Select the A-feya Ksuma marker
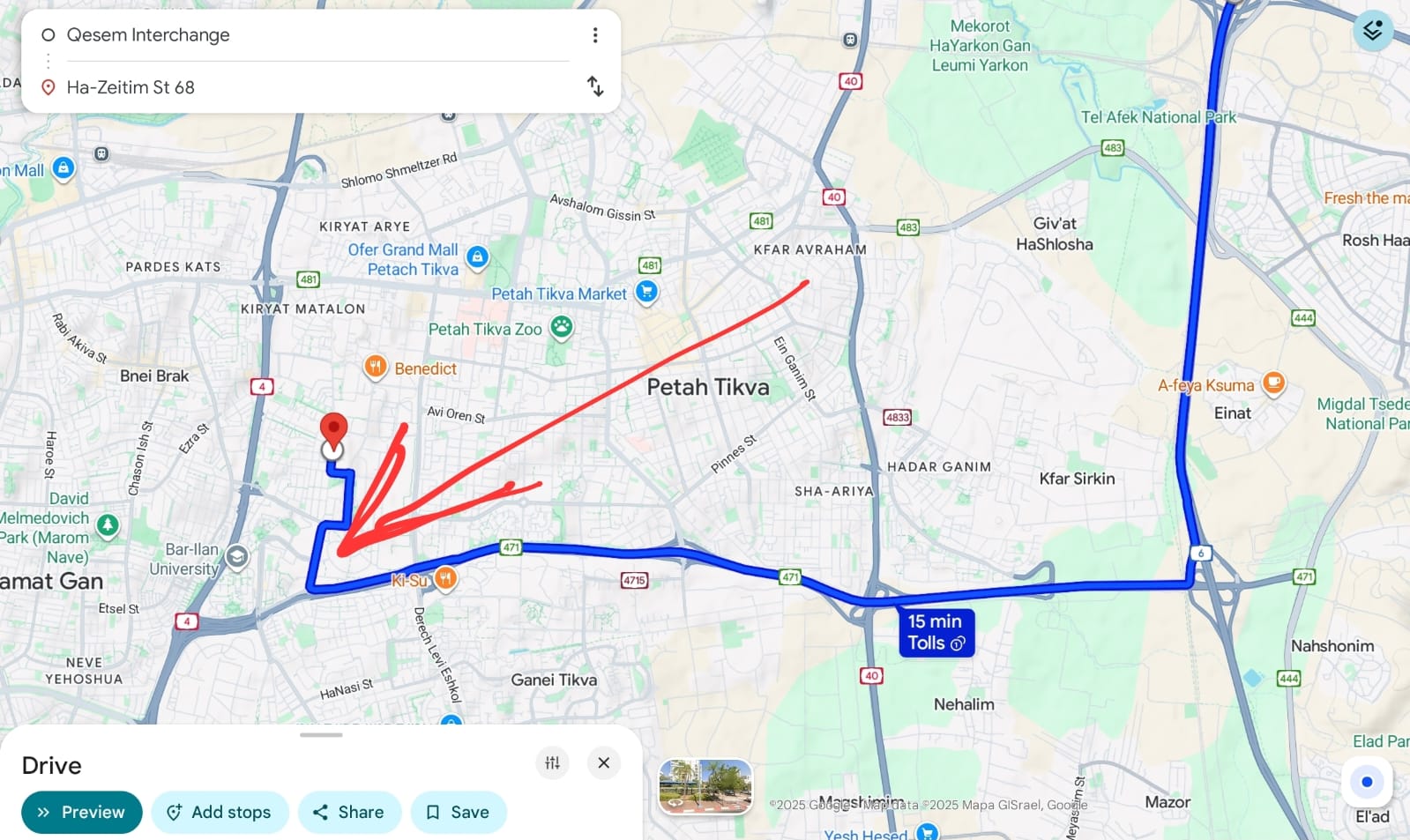Viewport: 1410px width, 840px height. [x=1273, y=383]
